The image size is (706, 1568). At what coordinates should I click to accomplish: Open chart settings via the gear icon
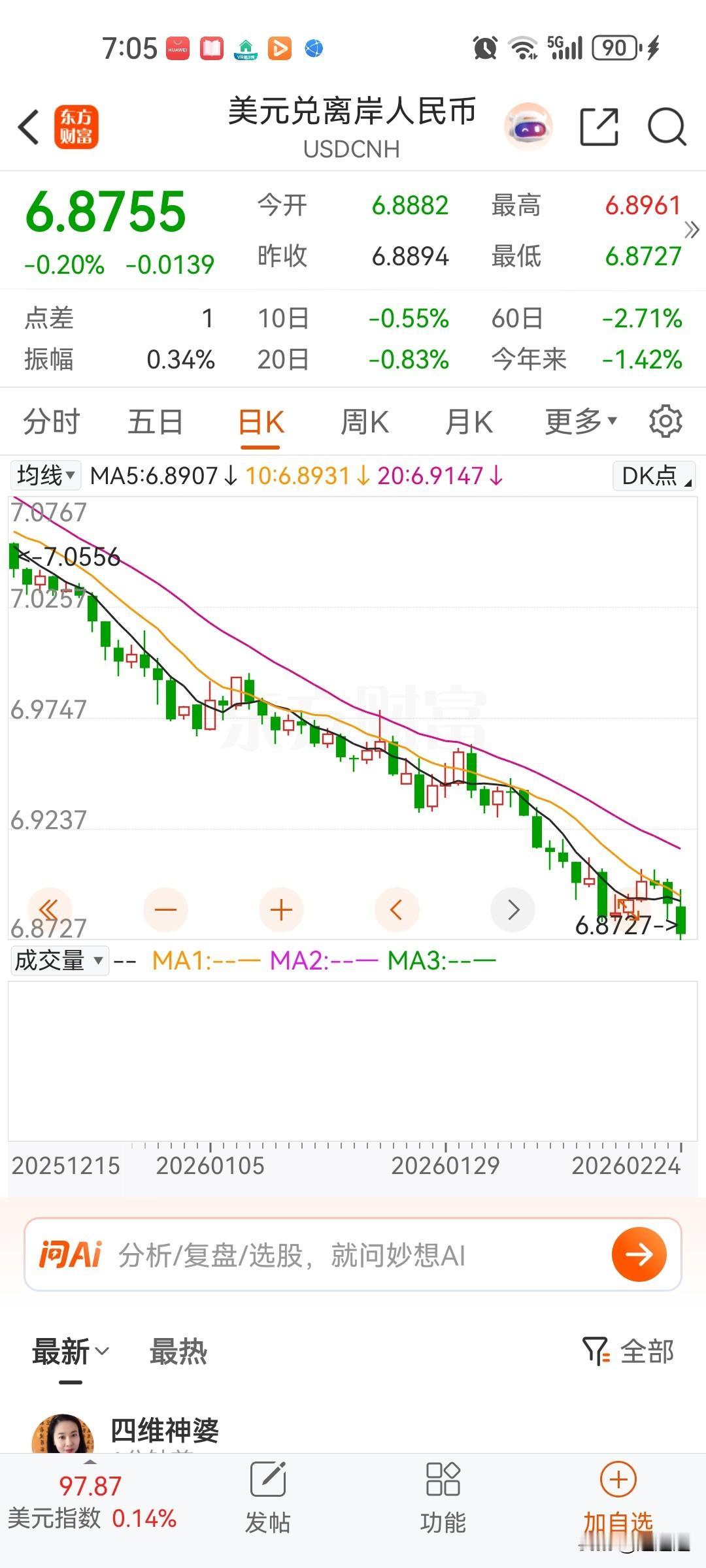click(666, 421)
